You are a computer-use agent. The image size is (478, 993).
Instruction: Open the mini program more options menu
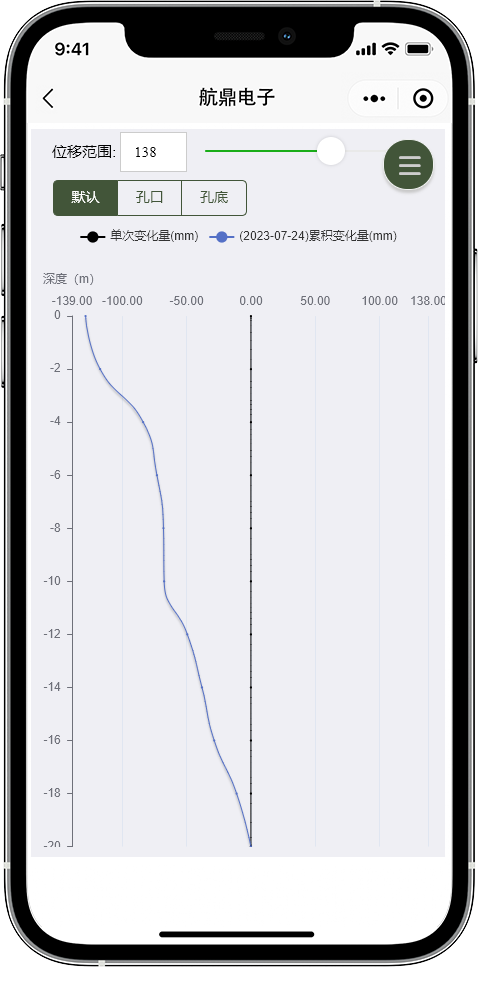374,98
